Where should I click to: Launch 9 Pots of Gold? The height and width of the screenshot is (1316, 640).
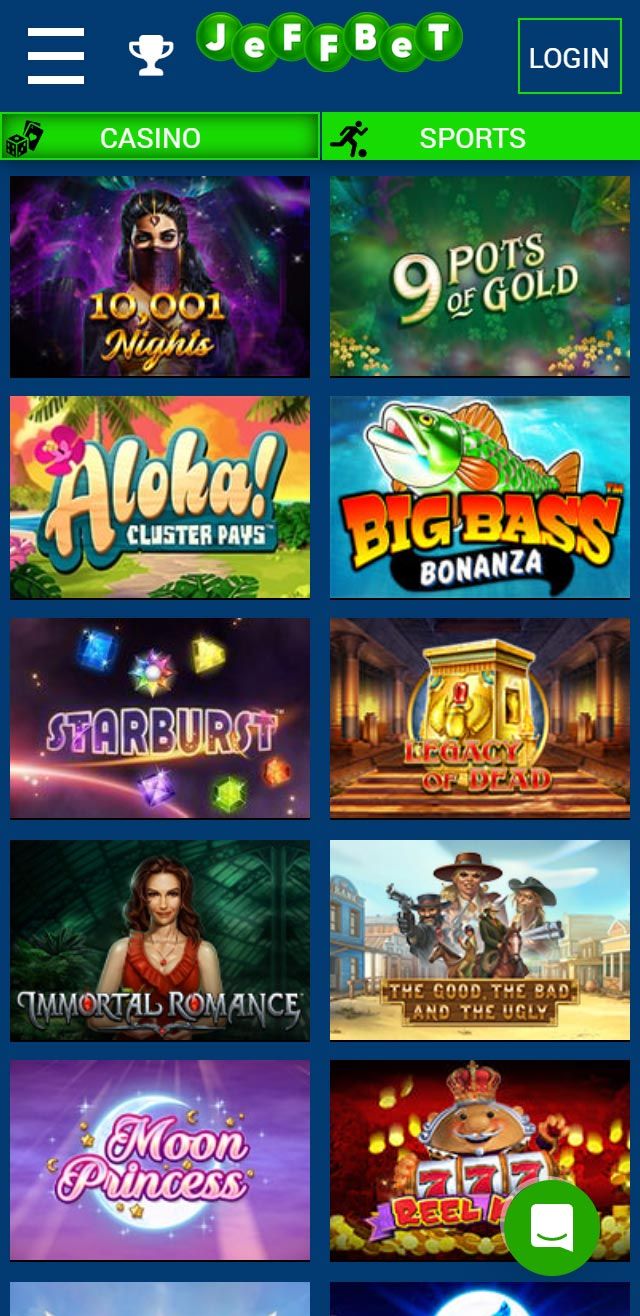pos(480,277)
